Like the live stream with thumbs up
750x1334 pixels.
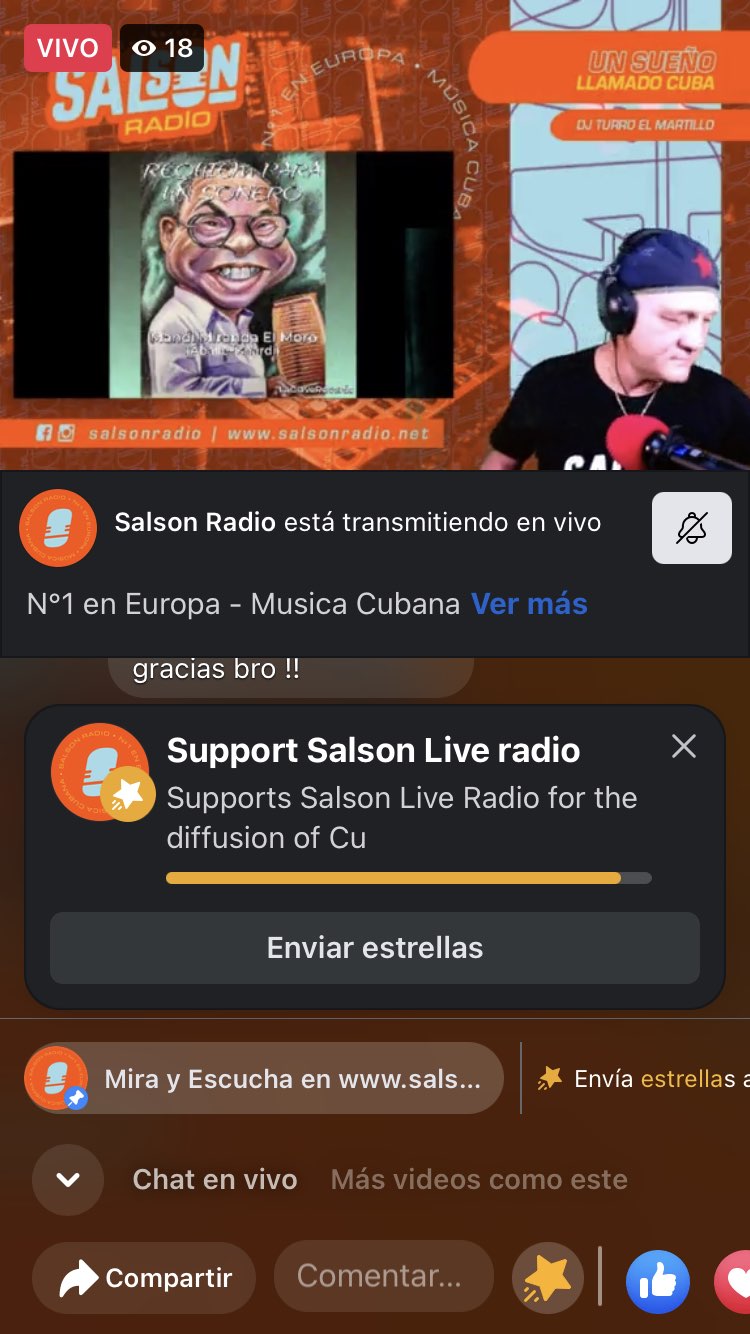tap(657, 1281)
